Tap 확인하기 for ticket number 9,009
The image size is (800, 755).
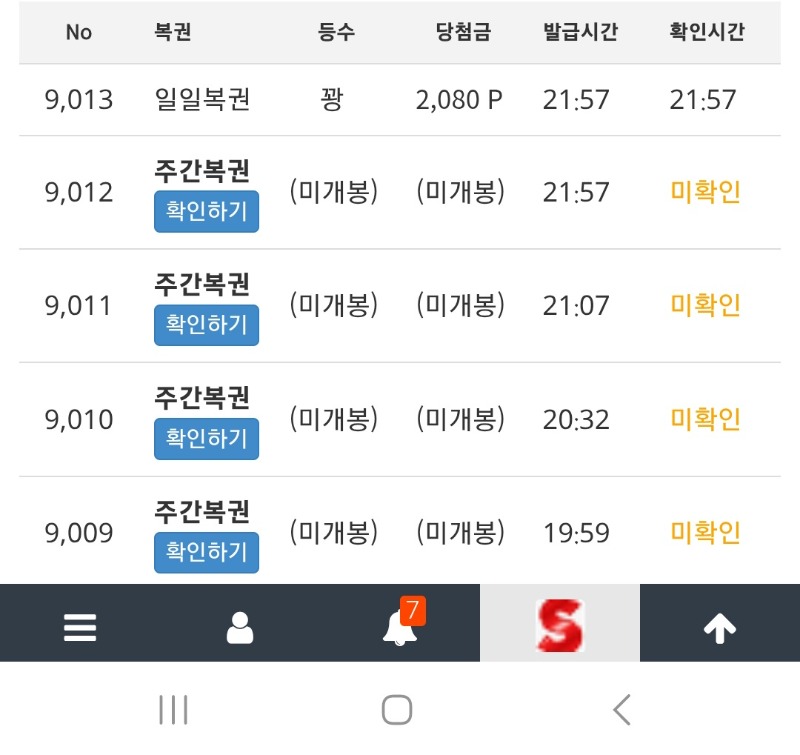(206, 552)
